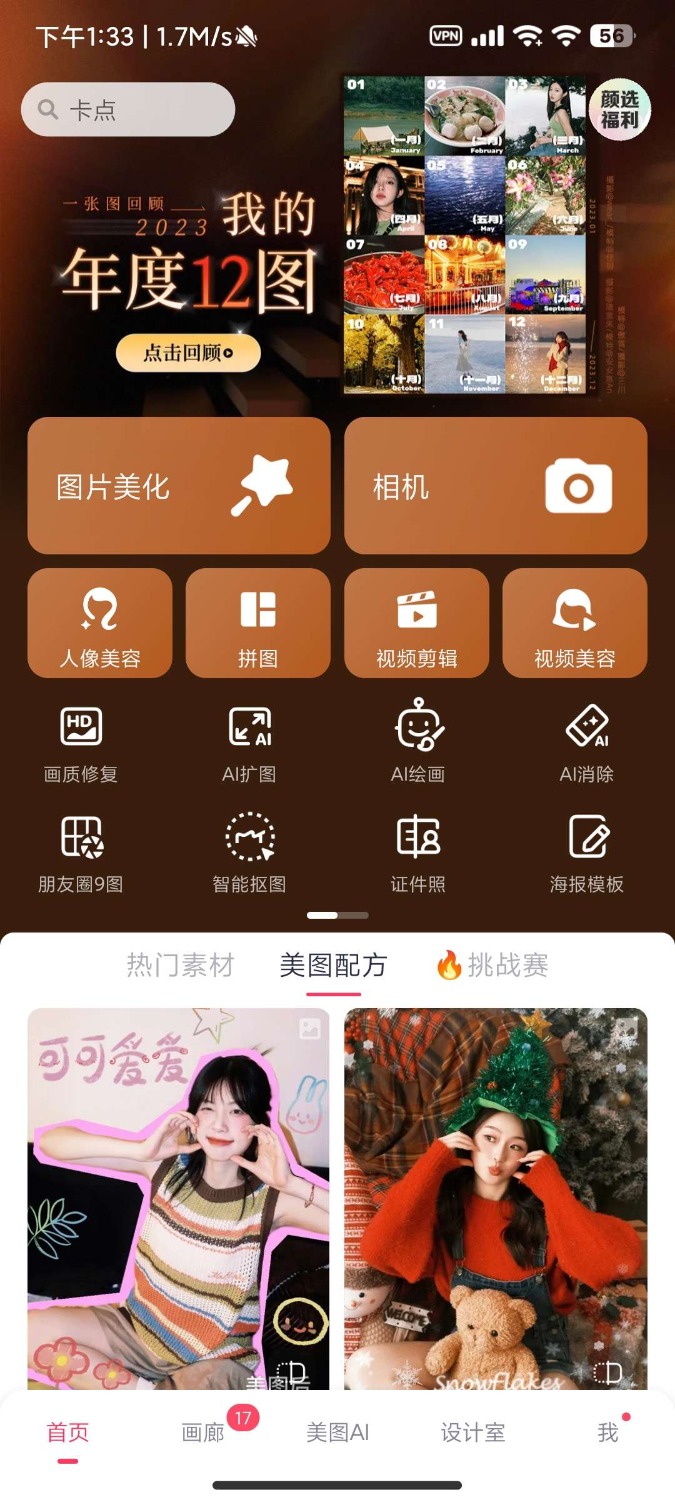The height and width of the screenshot is (1500, 675).
Task: Open 朋友圈9图 grid maker
Action: (x=81, y=854)
